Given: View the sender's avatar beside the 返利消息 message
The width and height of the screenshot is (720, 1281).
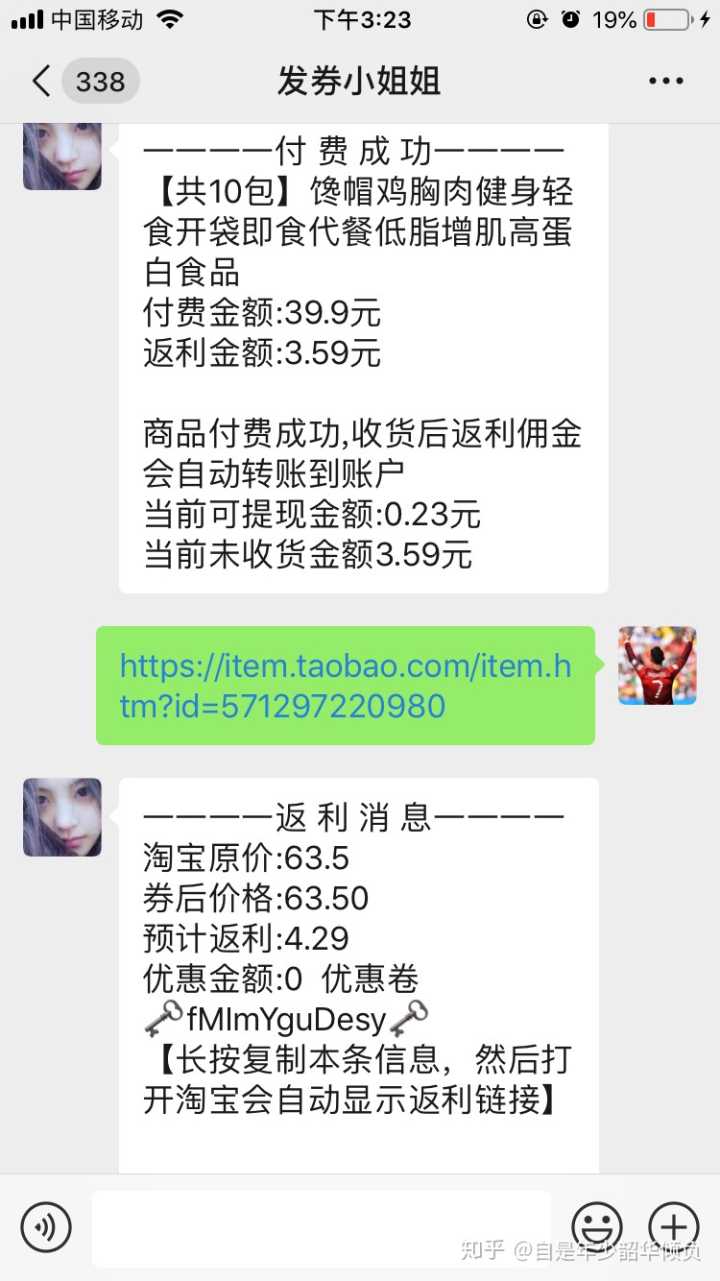Looking at the screenshot, I should [62, 817].
